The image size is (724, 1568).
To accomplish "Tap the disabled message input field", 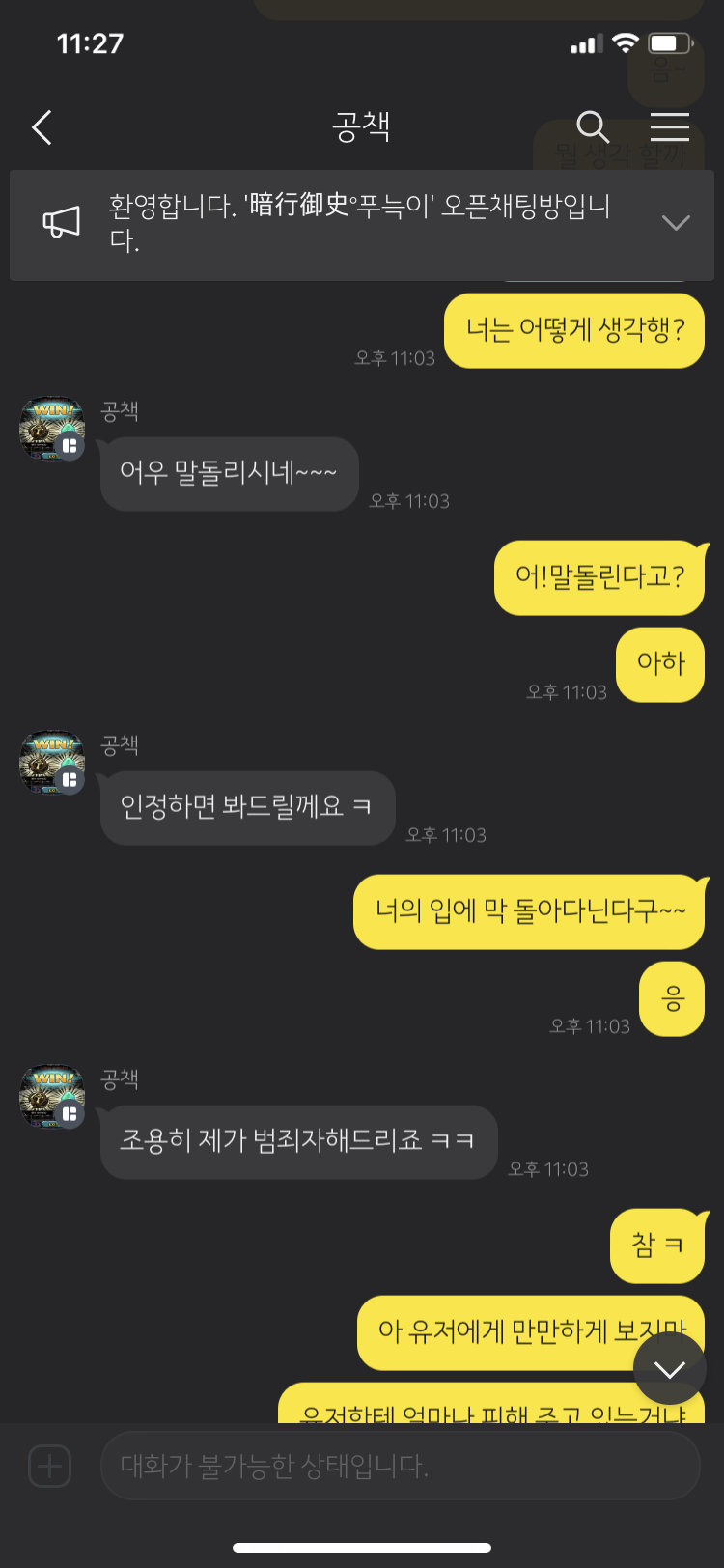I will (x=400, y=1466).
